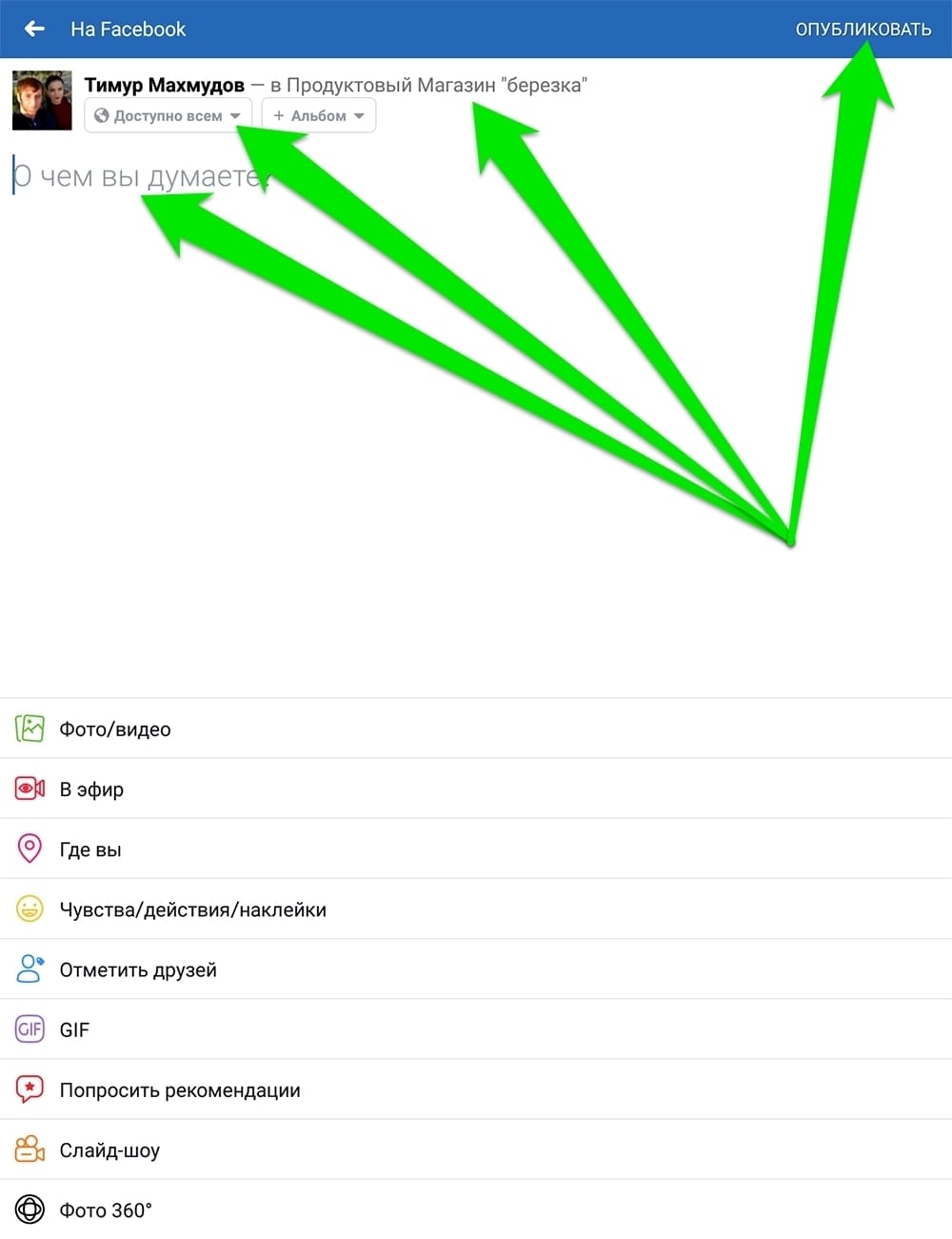
Task: Select Фото/видео to add media
Action: tap(114, 729)
